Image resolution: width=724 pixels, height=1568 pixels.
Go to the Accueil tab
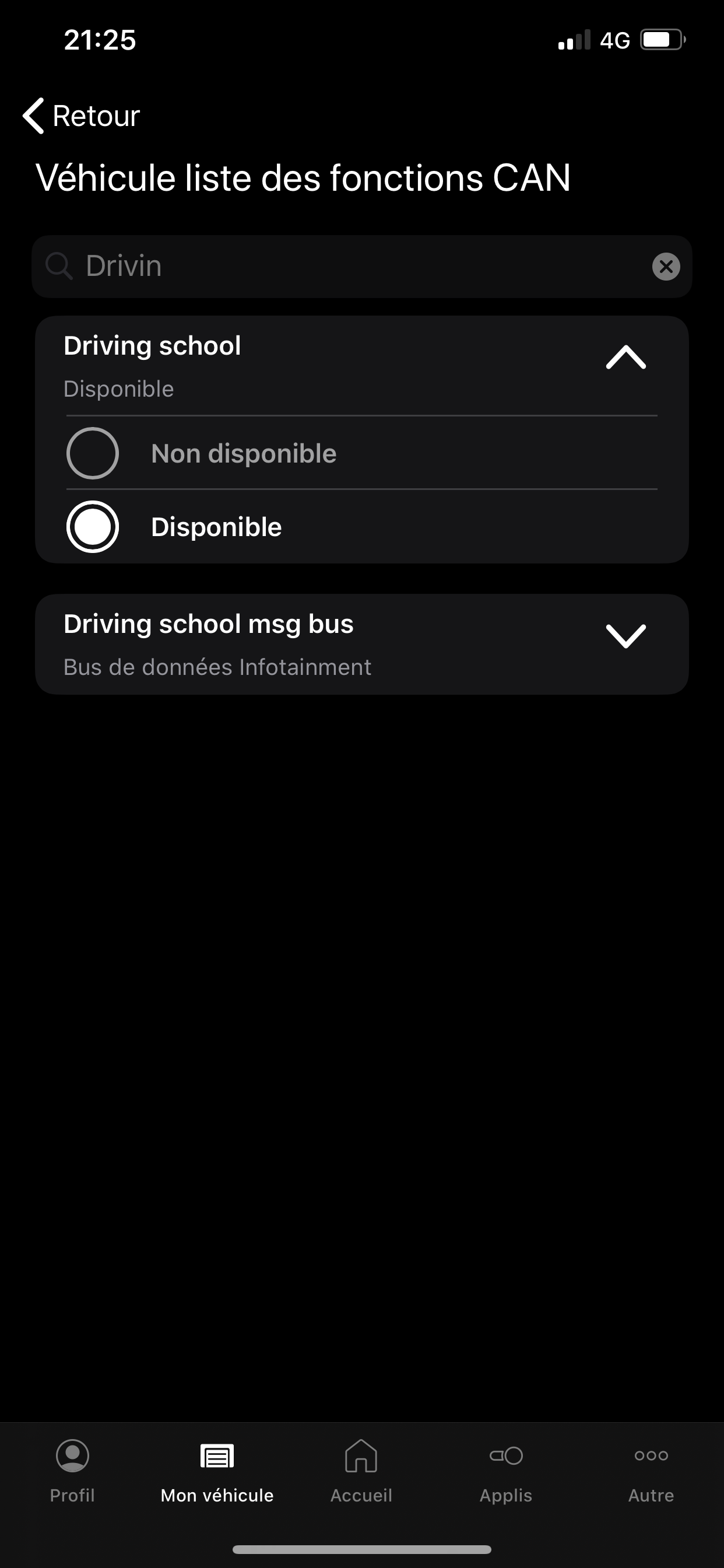click(361, 1471)
